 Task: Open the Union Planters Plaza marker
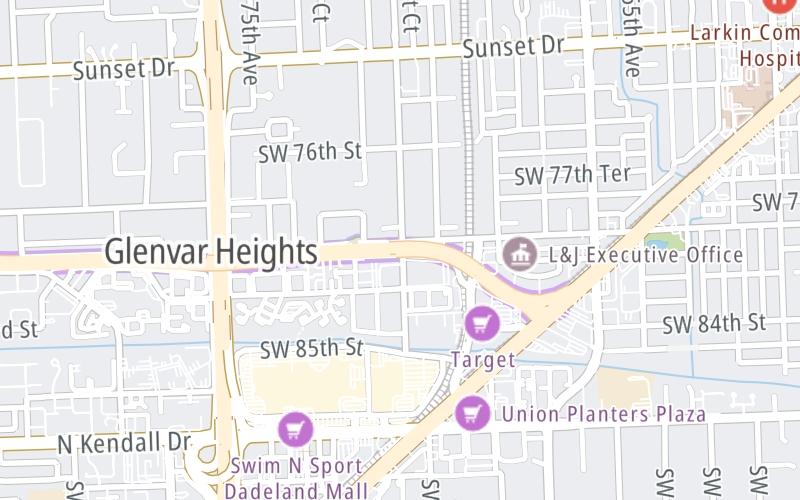pyautogui.click(x=472, y=412)
